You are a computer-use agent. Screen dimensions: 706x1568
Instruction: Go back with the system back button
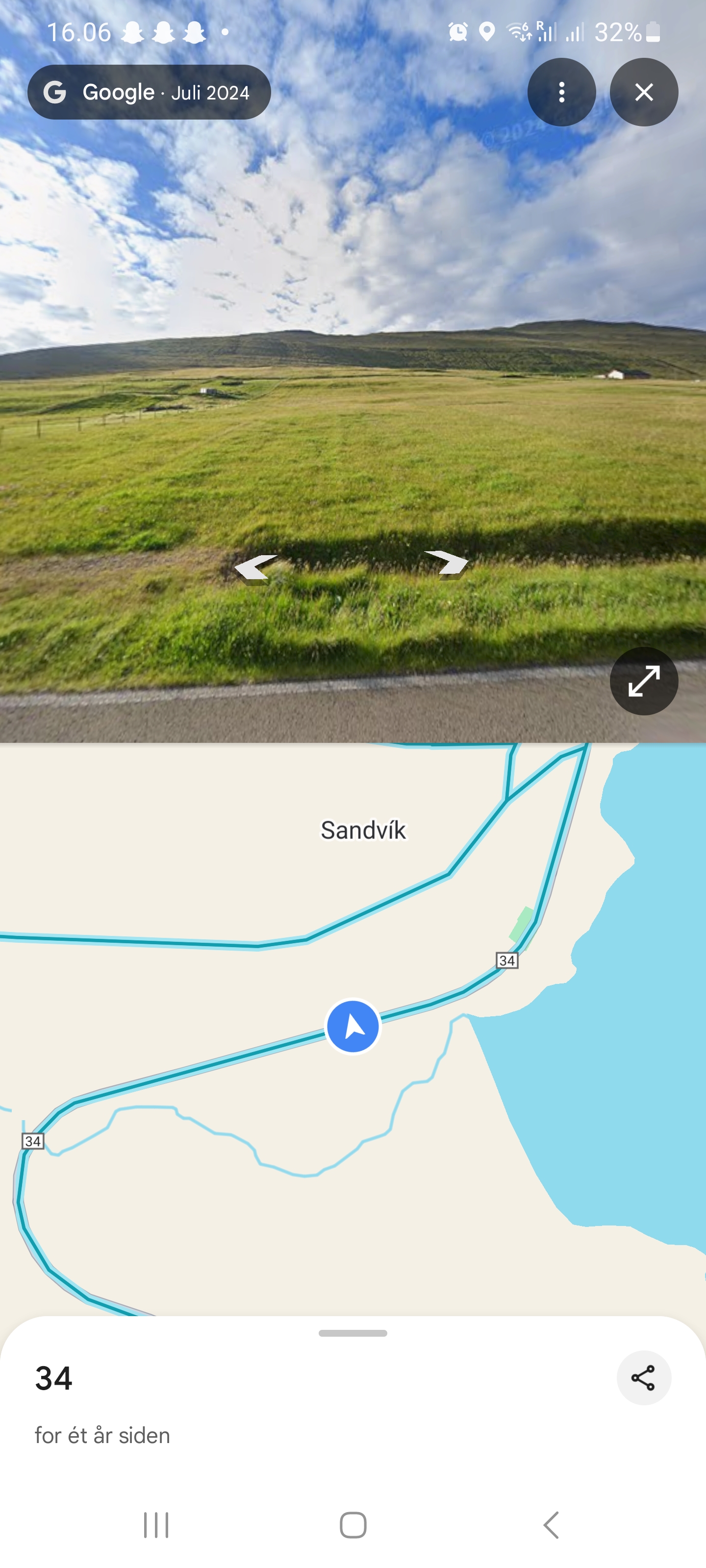[551, 1525]
